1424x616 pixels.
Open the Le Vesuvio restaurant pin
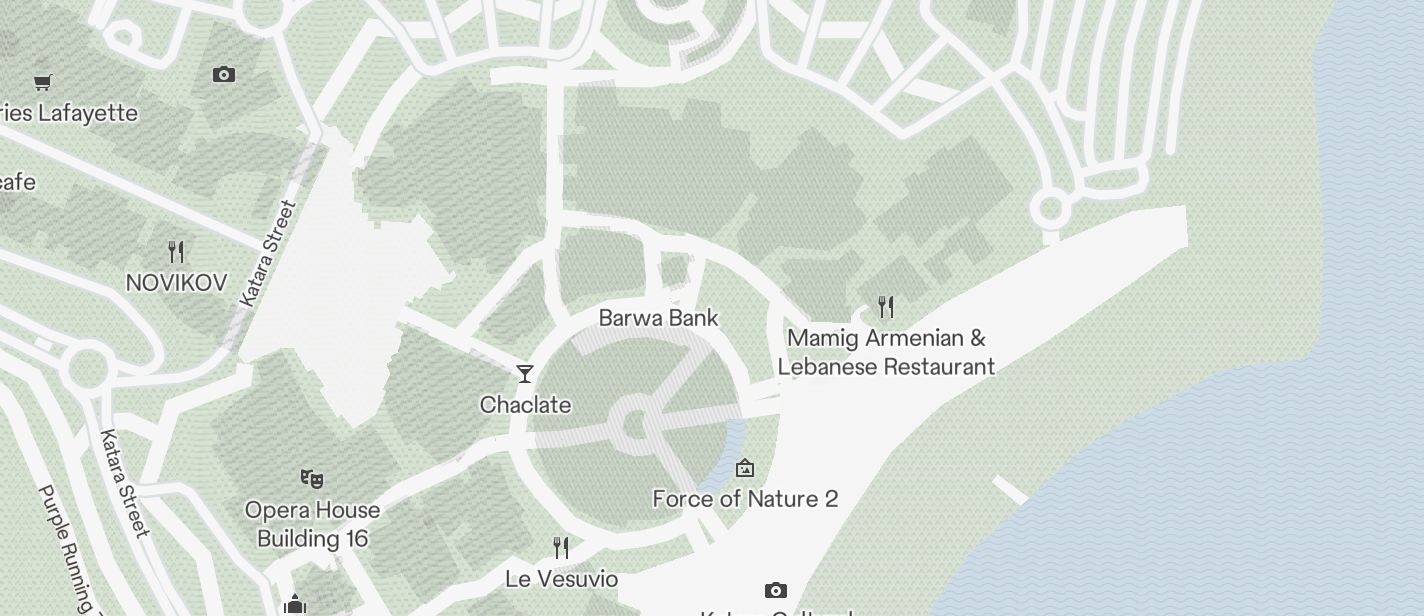tap(561, 548)
